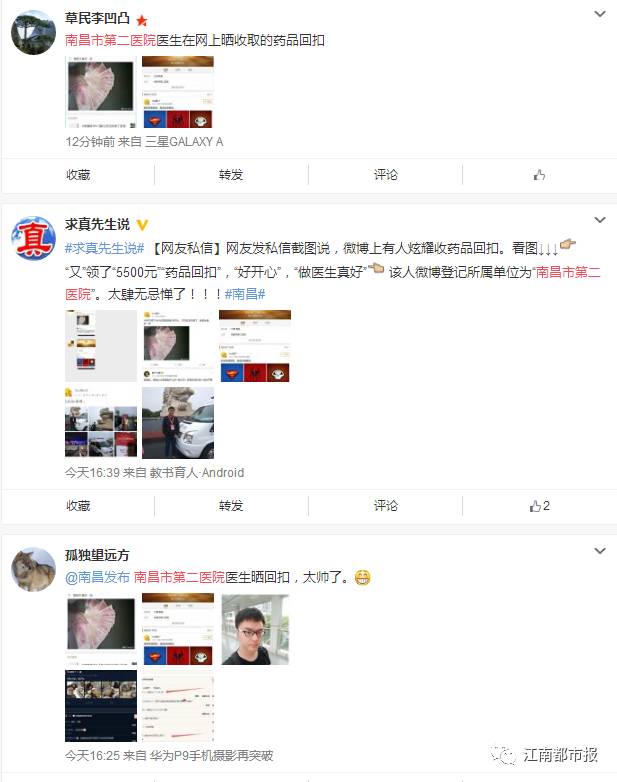Image resolution: width=617 pixels, height=782 pixels.
Task: Open the #求真先生说# hashtag
Action: (x=104, y=248)
